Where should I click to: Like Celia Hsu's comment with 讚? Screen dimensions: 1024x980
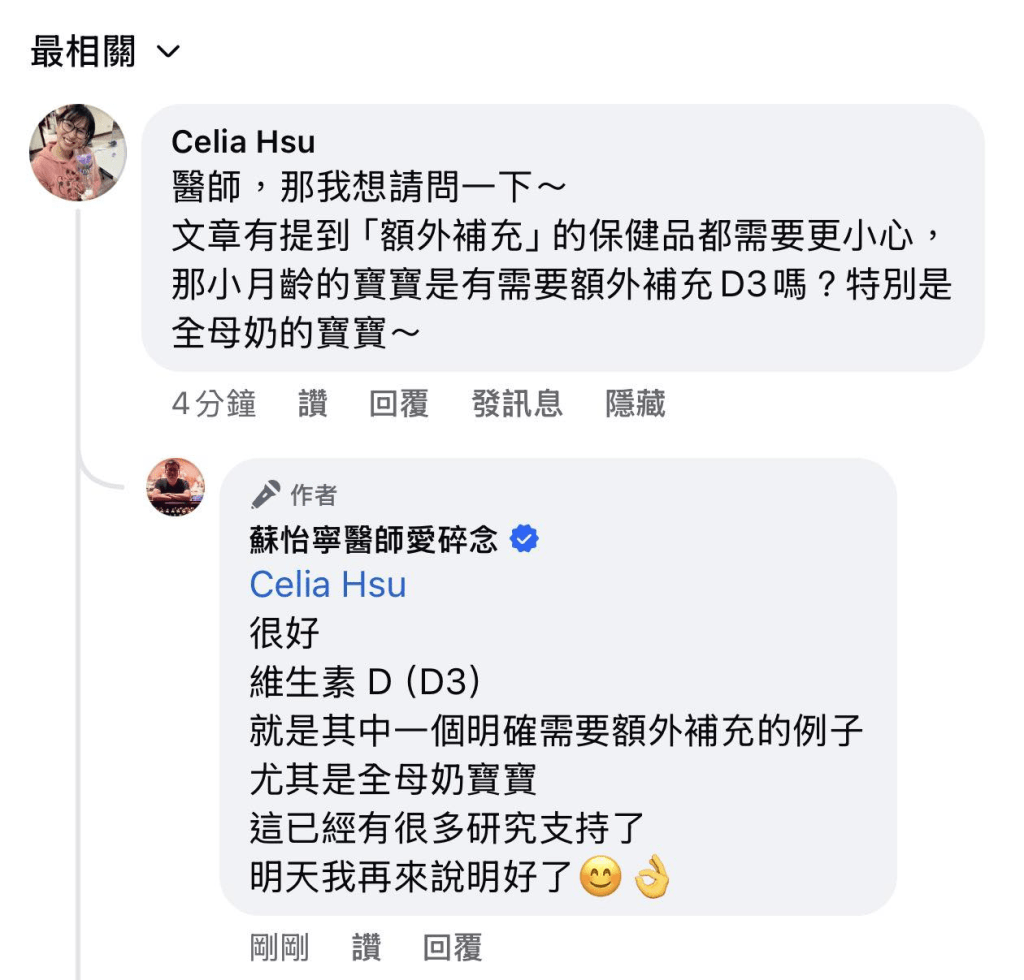(313, 404)
